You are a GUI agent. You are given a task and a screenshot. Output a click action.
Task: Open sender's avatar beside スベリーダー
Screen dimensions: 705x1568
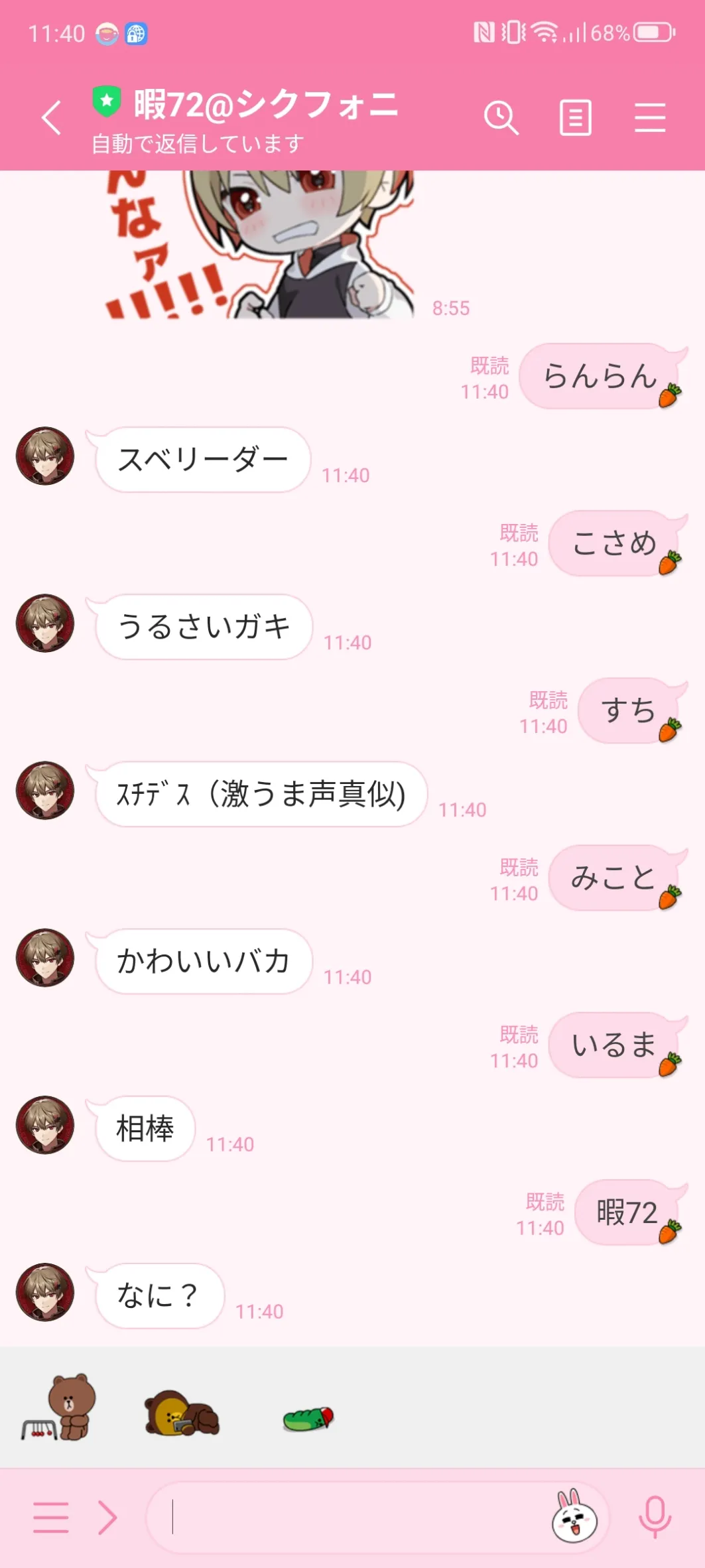tap(45, 456)
